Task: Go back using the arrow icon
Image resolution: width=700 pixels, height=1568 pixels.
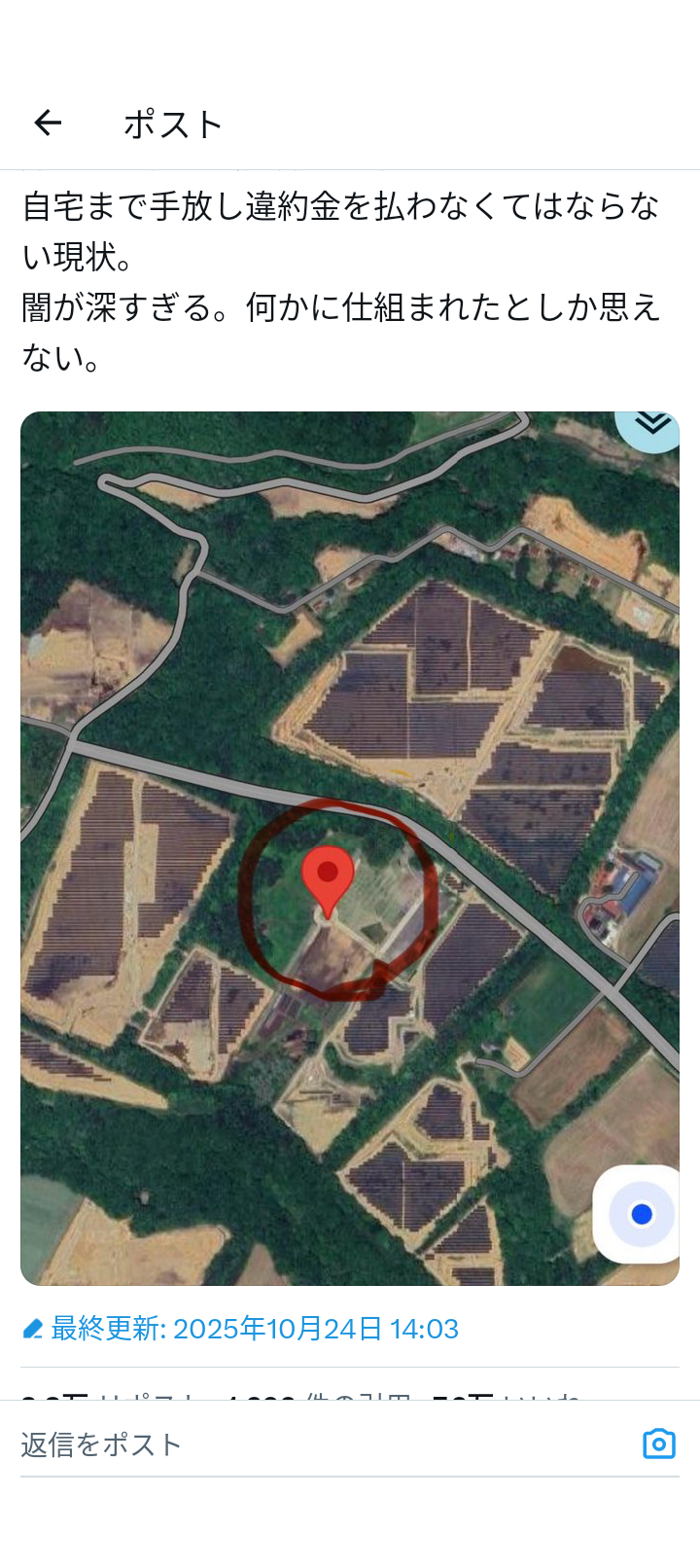Action: [48, 124]
